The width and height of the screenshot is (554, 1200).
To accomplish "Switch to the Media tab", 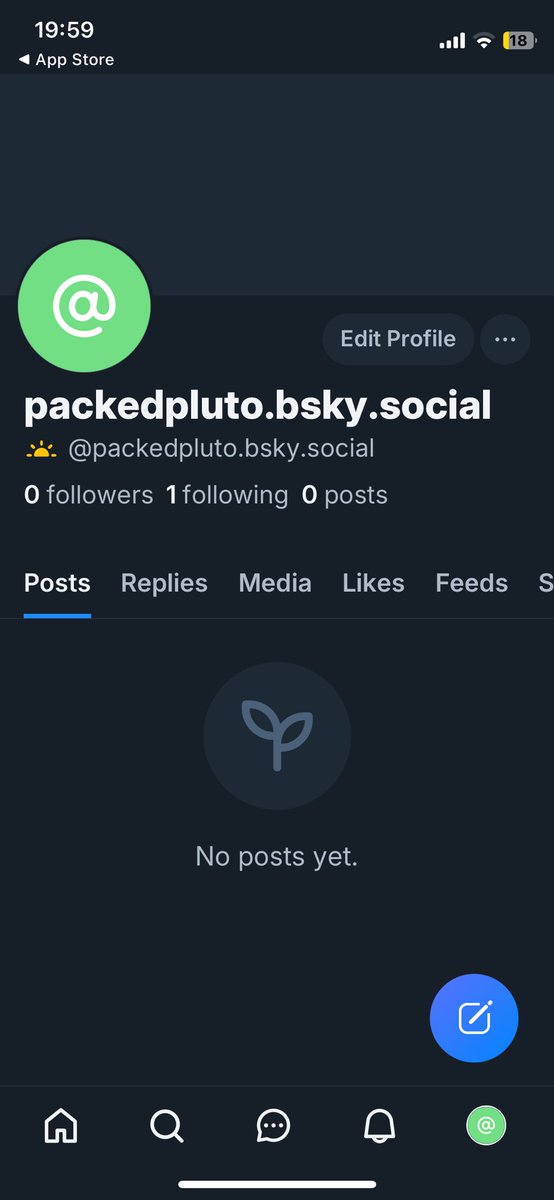I will coord(275,583).
